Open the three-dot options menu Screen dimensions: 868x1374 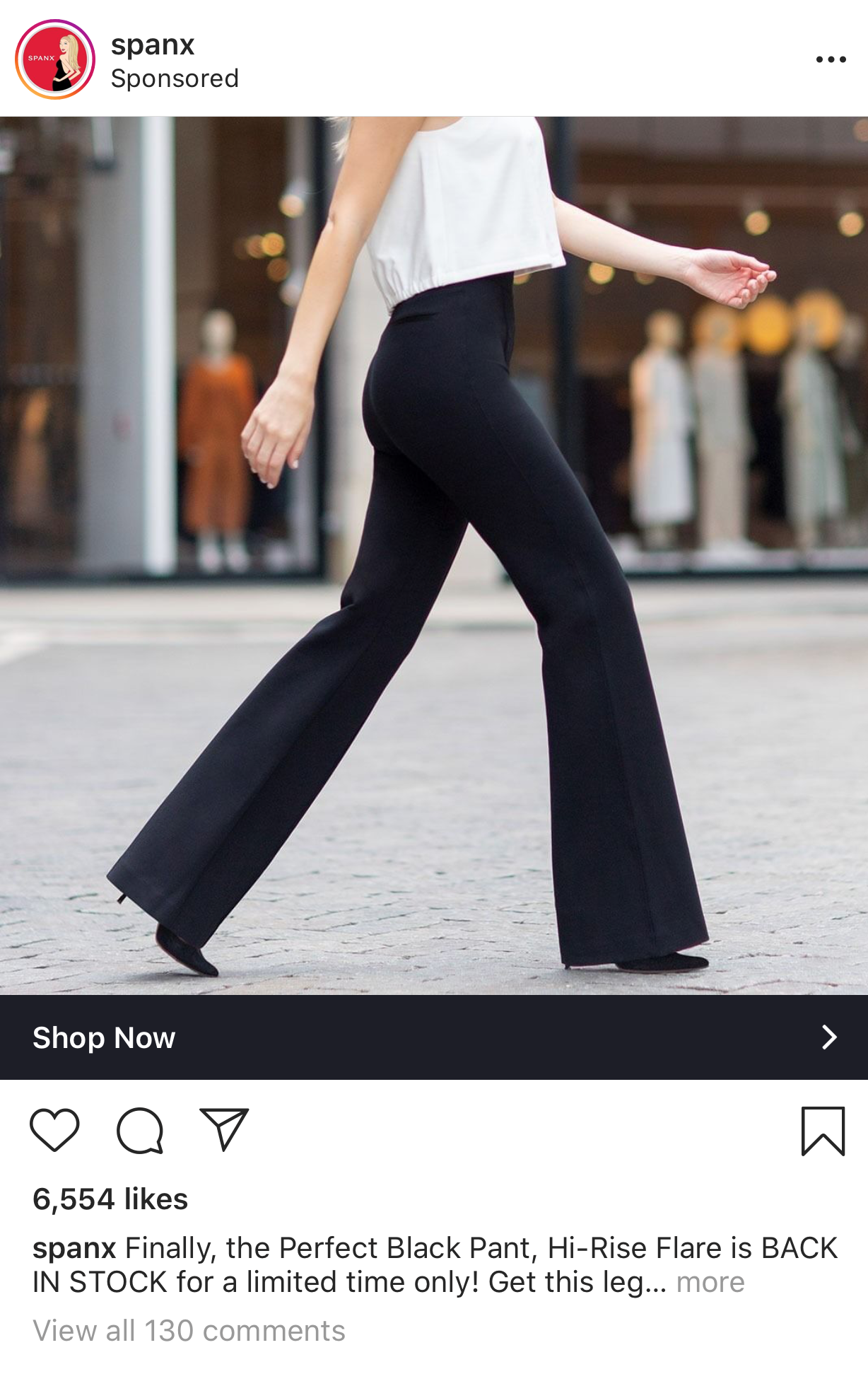831,59
